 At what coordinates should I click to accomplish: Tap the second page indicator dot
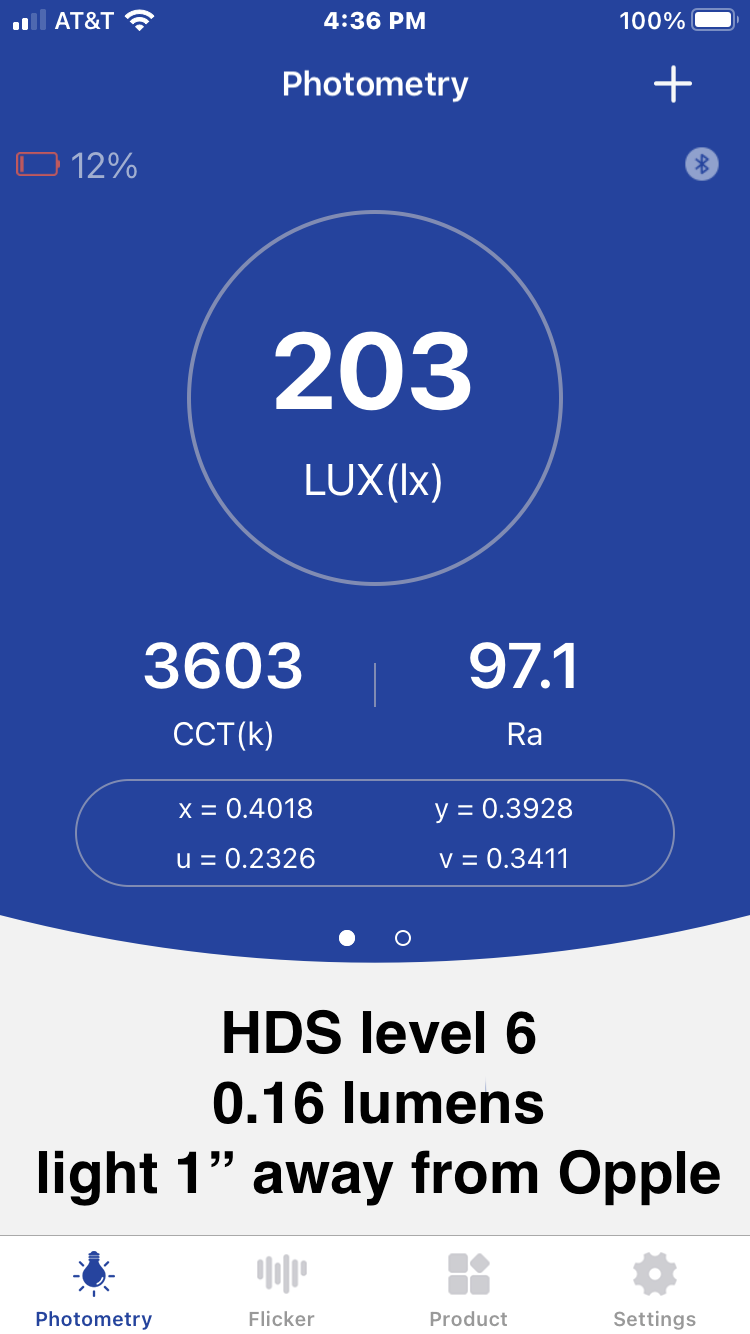(403, 938)
